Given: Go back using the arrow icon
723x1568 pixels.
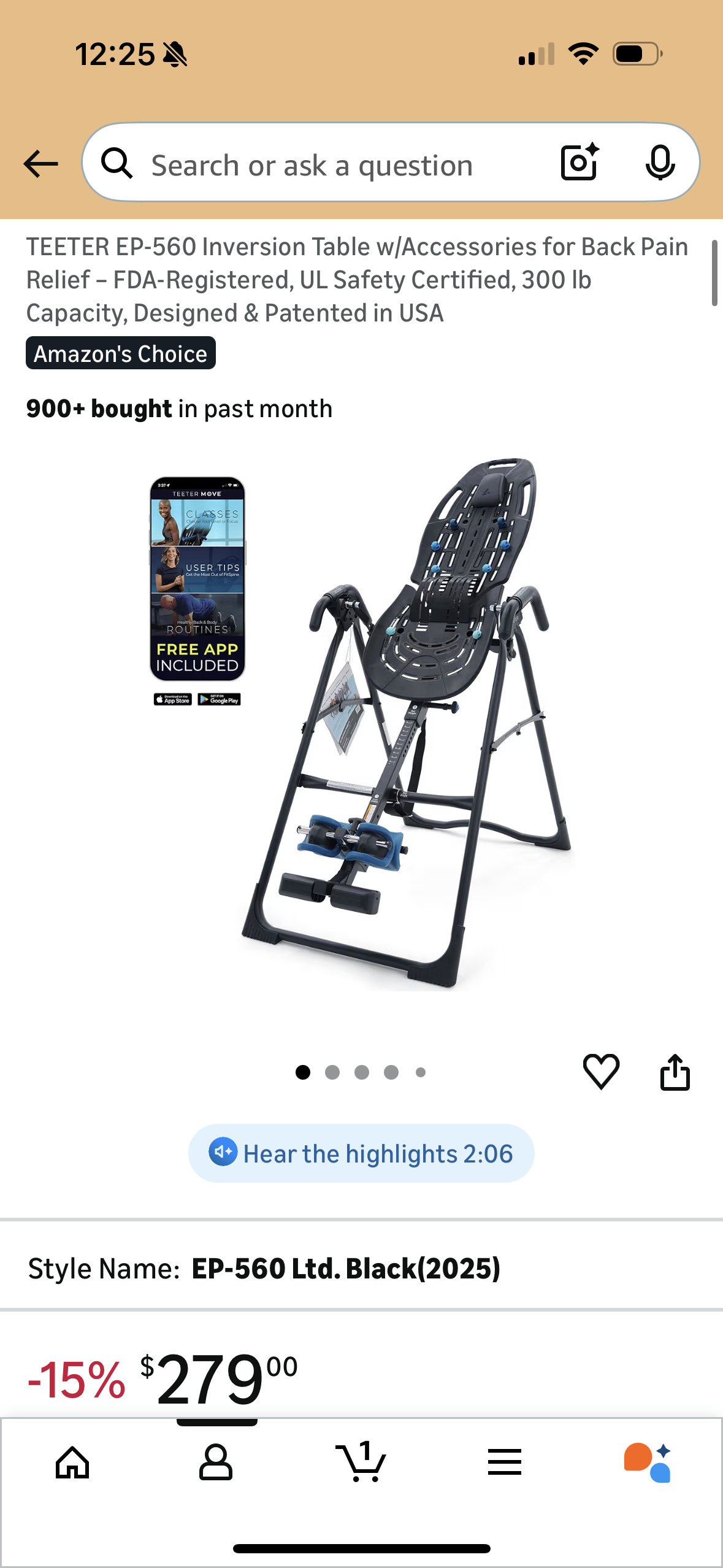Looking at the screenshot, I should tap(40, 164).
